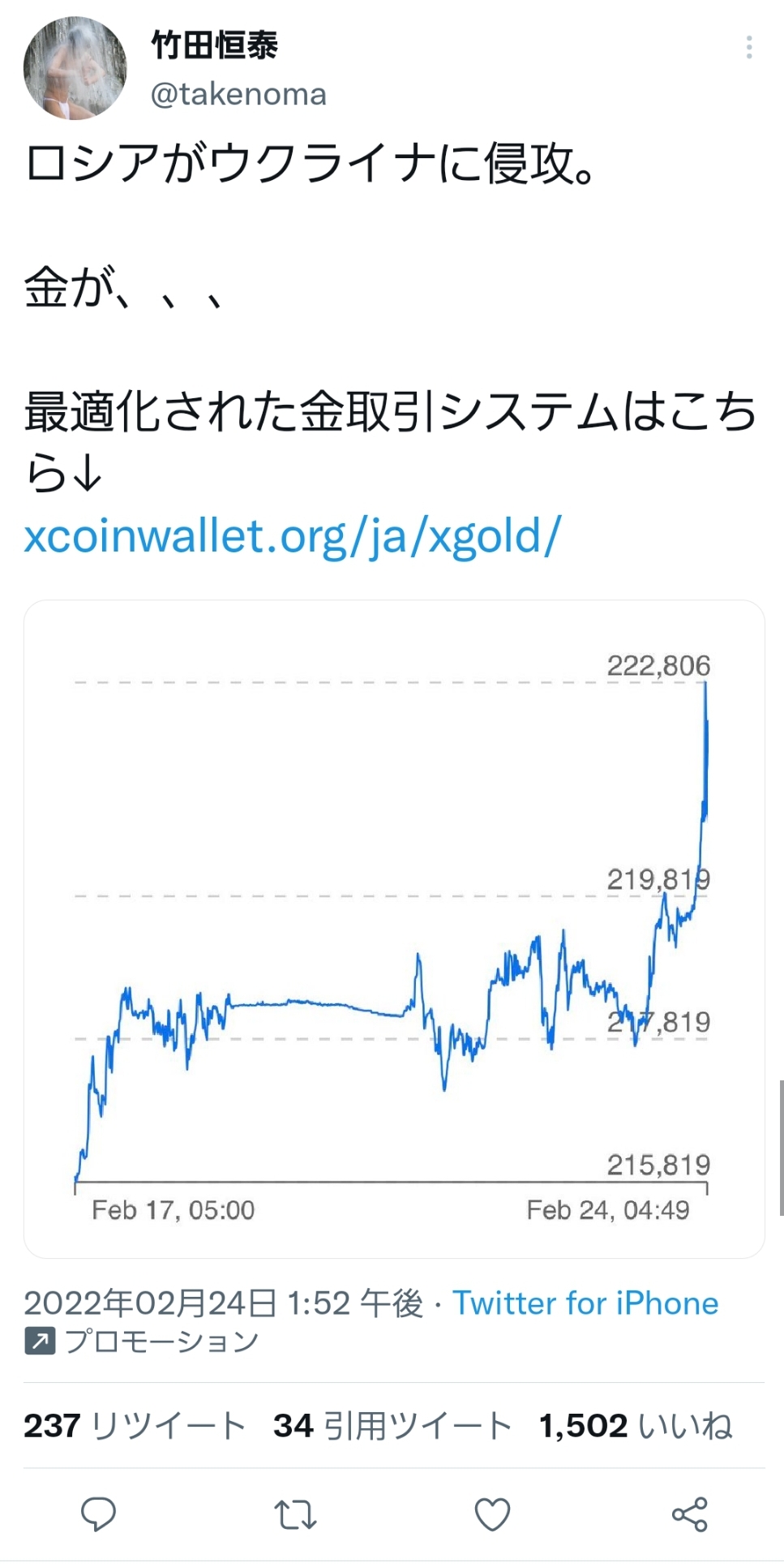View the 237 リツイート list
The image size is (784, 1567).
pyautogui.click(x=135, y=1426)
